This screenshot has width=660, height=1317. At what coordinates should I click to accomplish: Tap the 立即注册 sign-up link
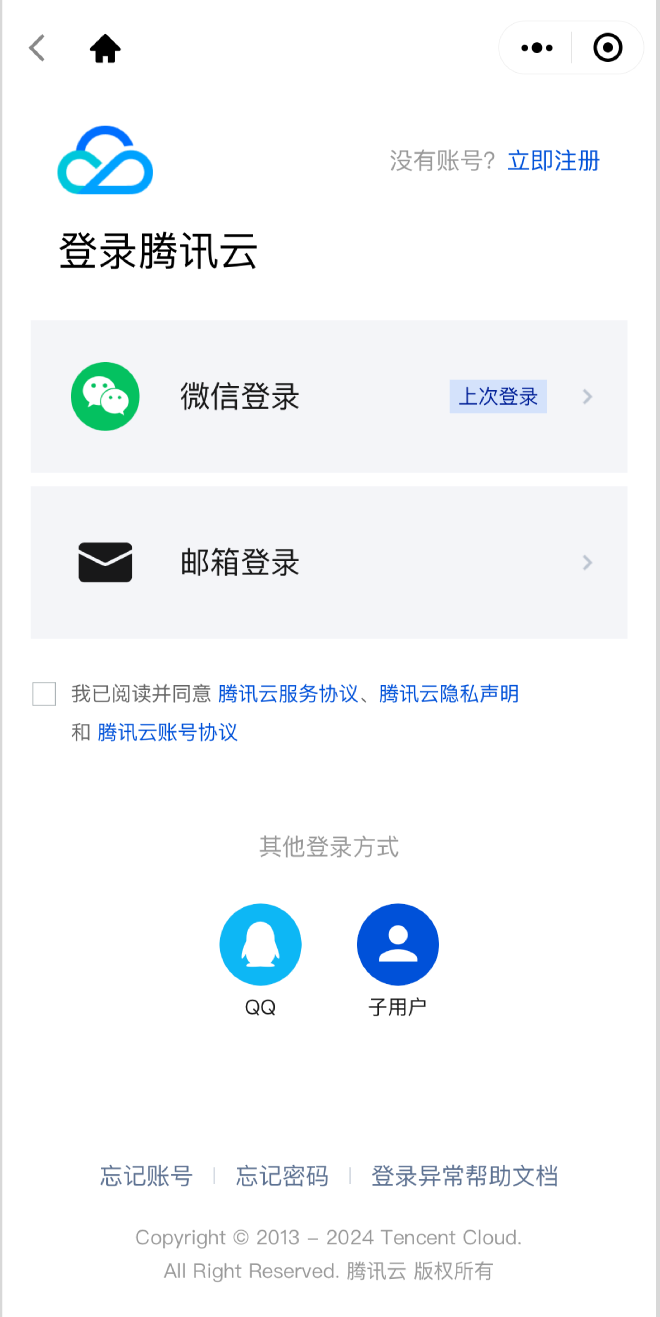coord(553,161)
